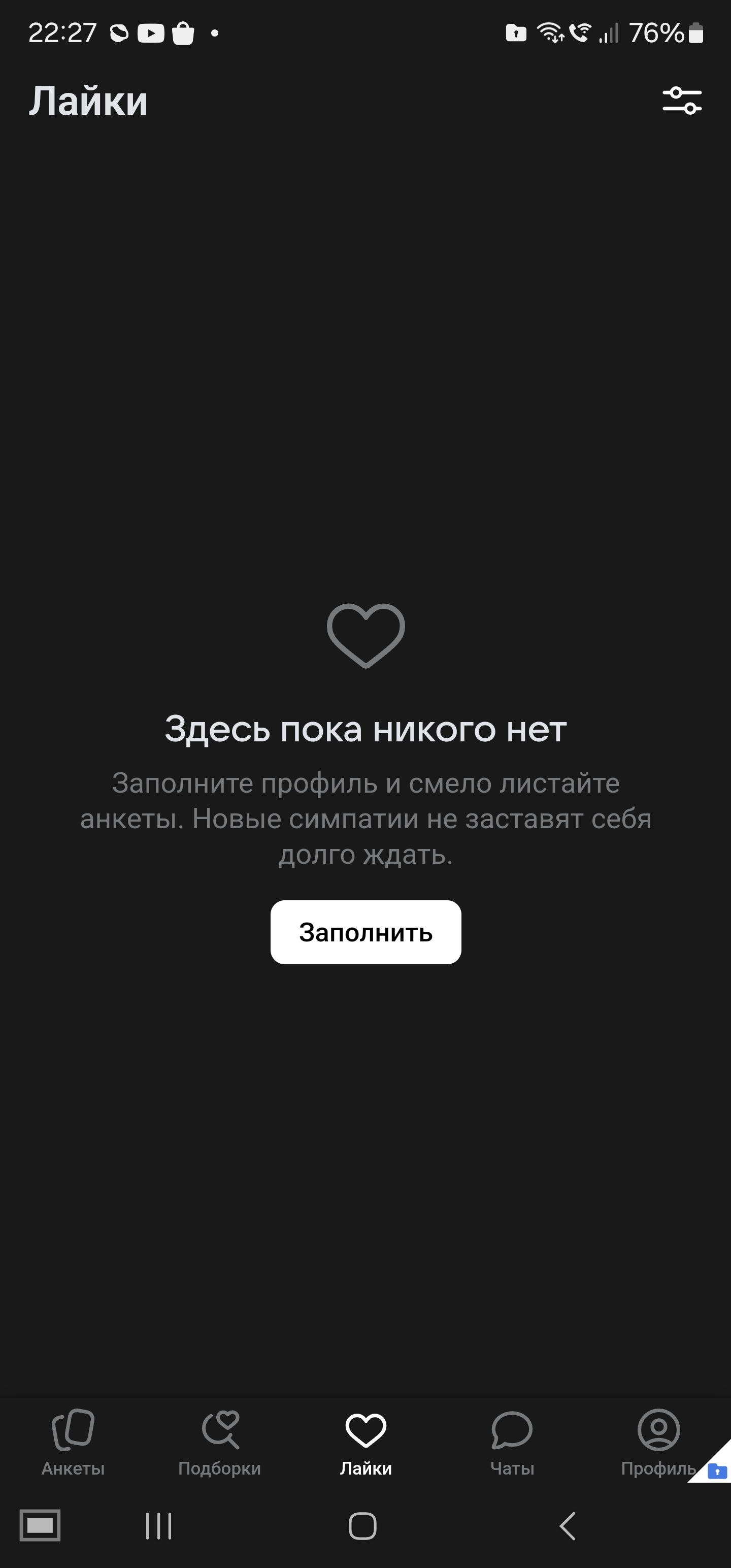
Task: Select the Лайки tab
Action: [x=365, y=1442]
